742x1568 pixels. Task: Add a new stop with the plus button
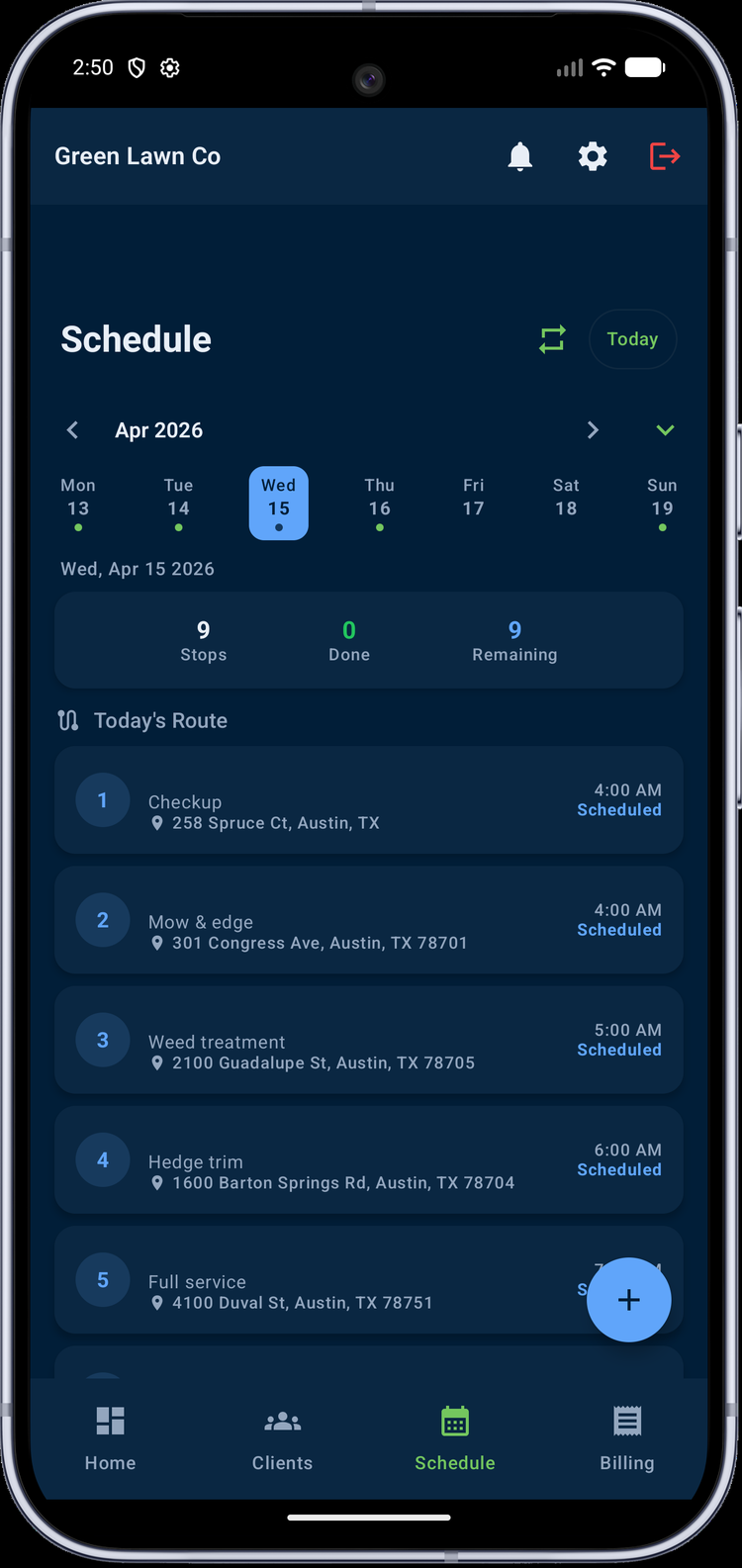click(629, 1300)
